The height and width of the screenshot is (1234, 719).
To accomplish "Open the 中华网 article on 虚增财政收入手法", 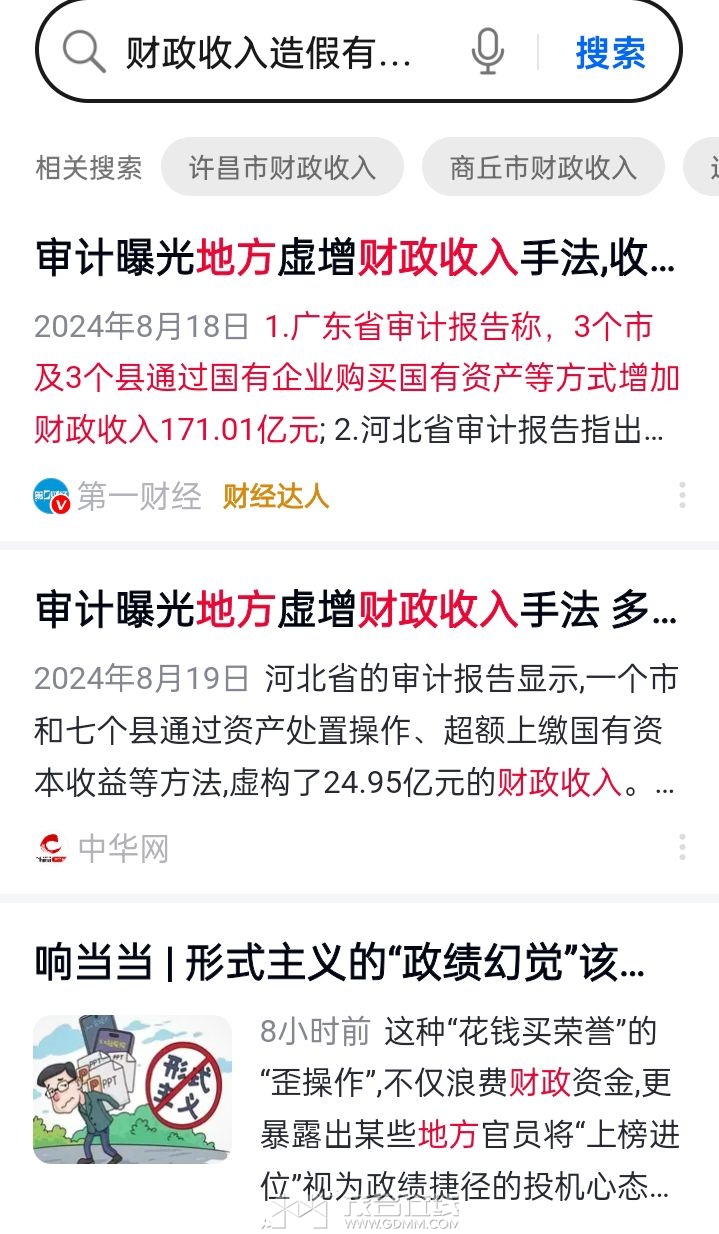I will (x=356, y=610).
